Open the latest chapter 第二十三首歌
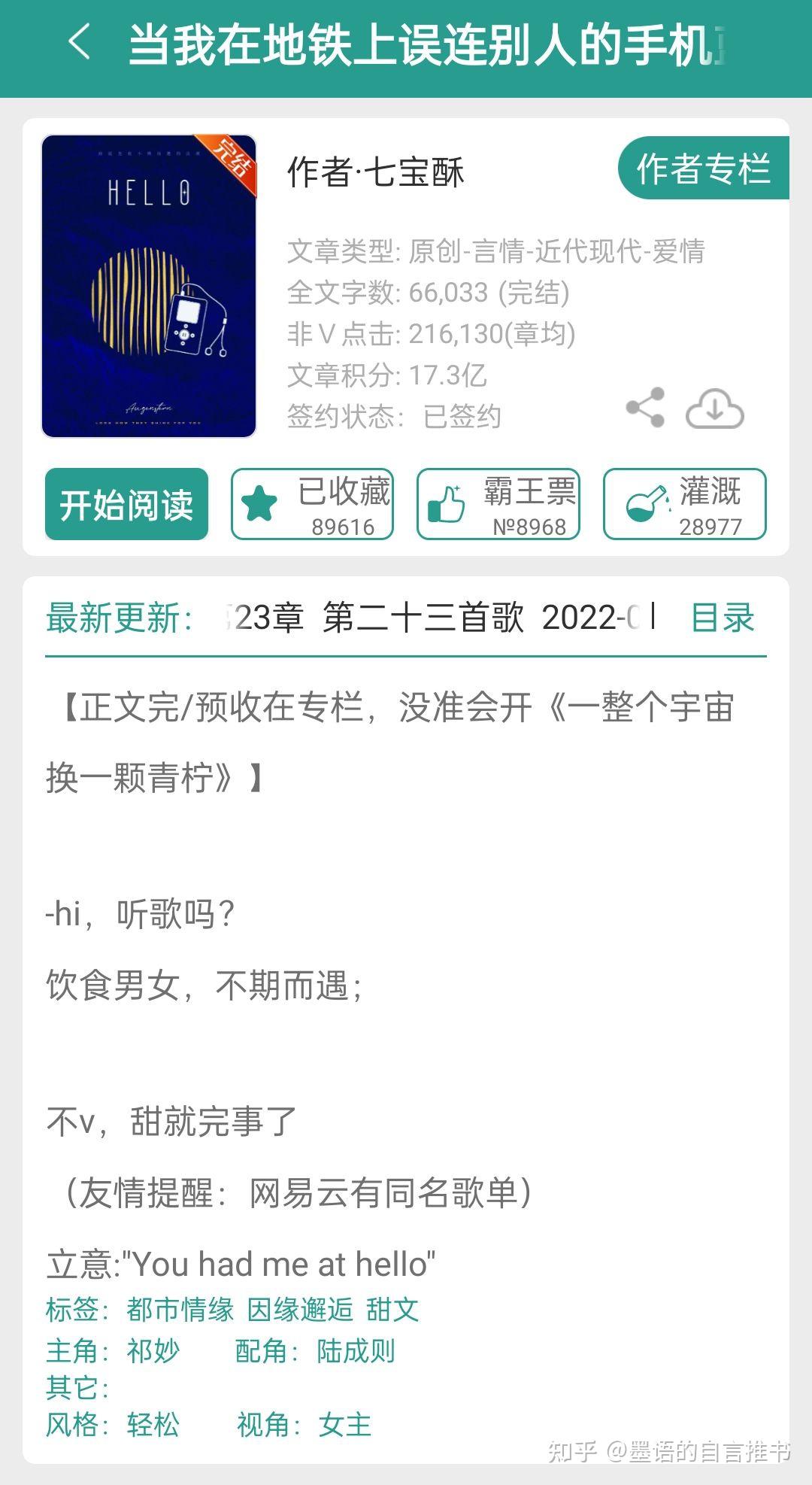The height and width of the screenshot is (1485, 812). coord(421,618)
